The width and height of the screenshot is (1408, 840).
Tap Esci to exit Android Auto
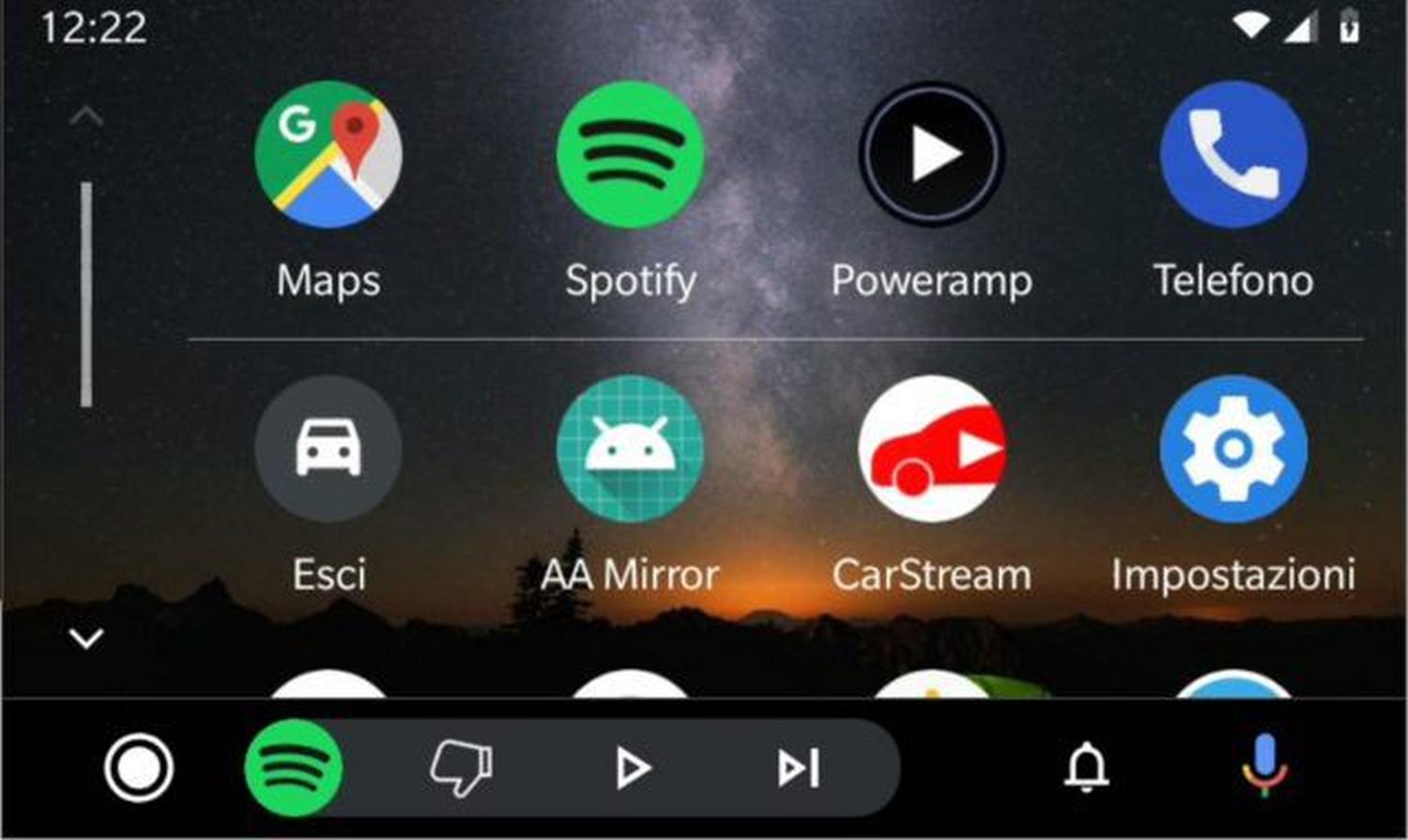coord(328,449)
